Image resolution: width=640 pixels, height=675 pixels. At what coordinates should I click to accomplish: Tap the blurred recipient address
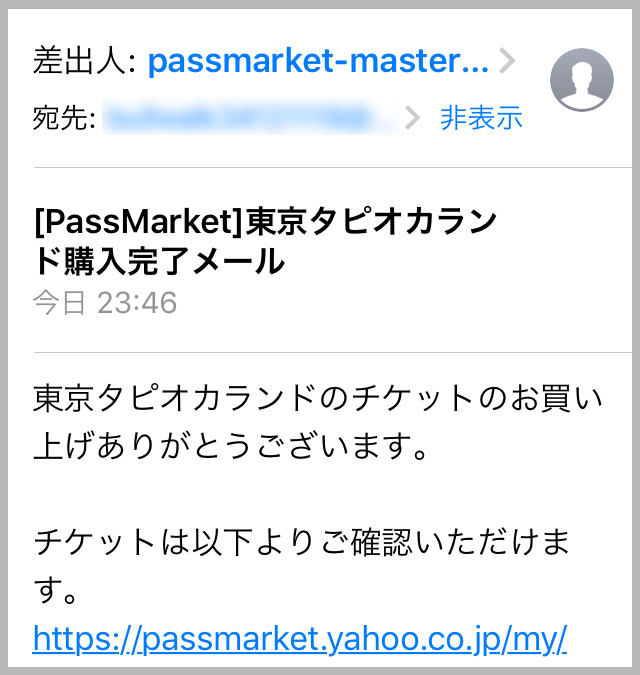click(250, 119)
